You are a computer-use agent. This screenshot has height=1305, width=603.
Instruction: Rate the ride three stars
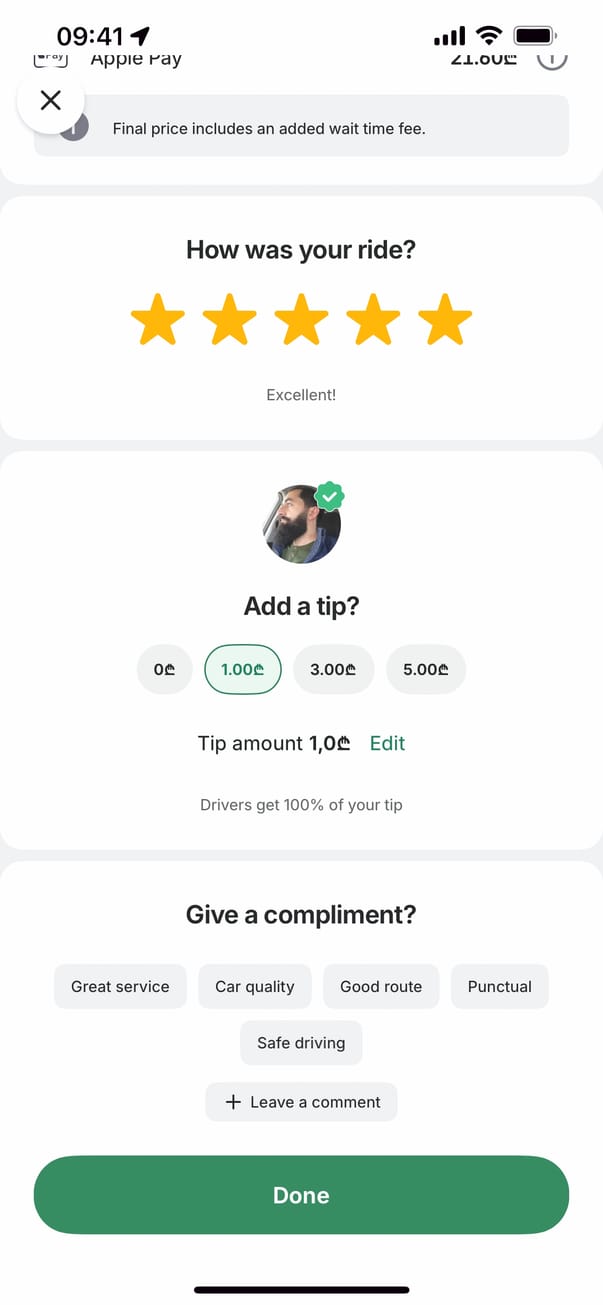tap(301, 321)
